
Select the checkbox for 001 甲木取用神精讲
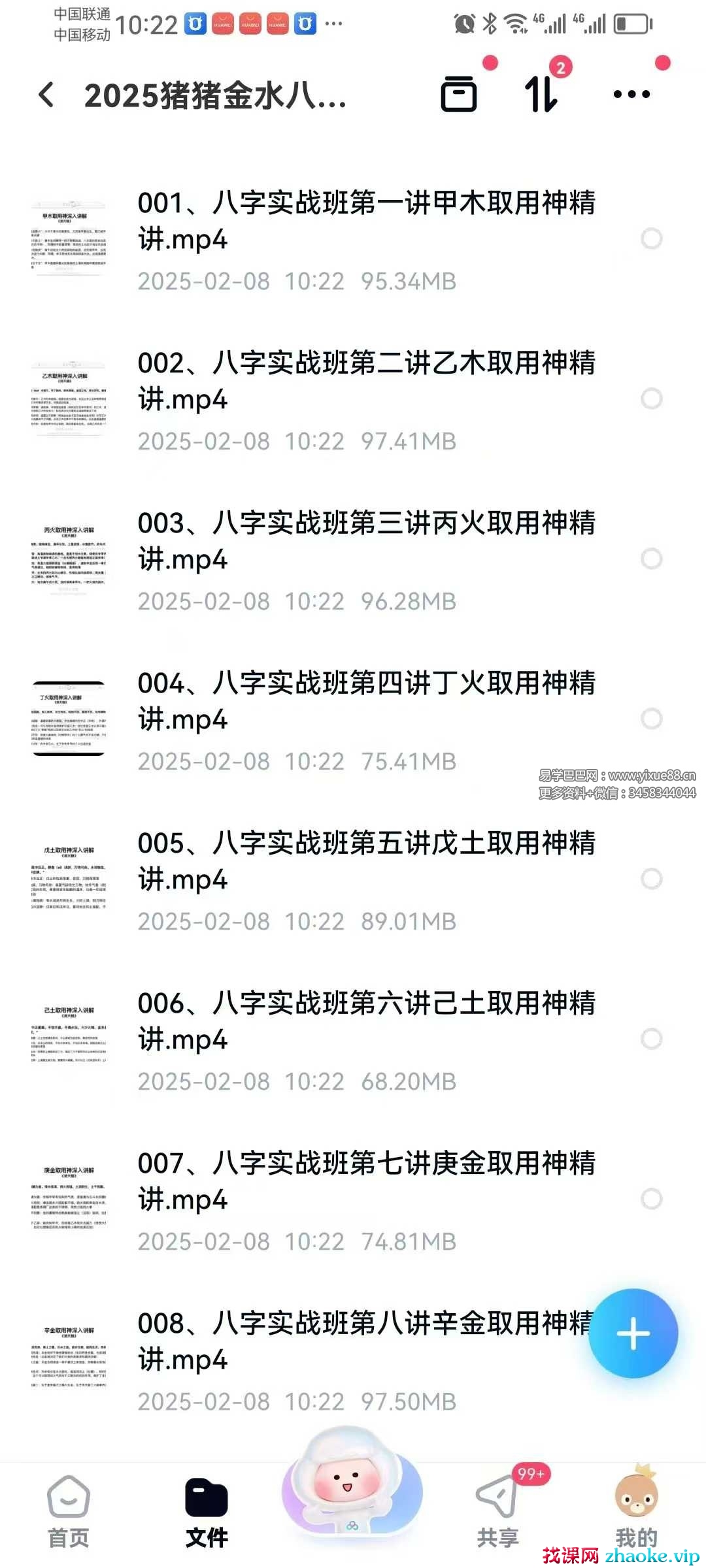tap(651, 238)
